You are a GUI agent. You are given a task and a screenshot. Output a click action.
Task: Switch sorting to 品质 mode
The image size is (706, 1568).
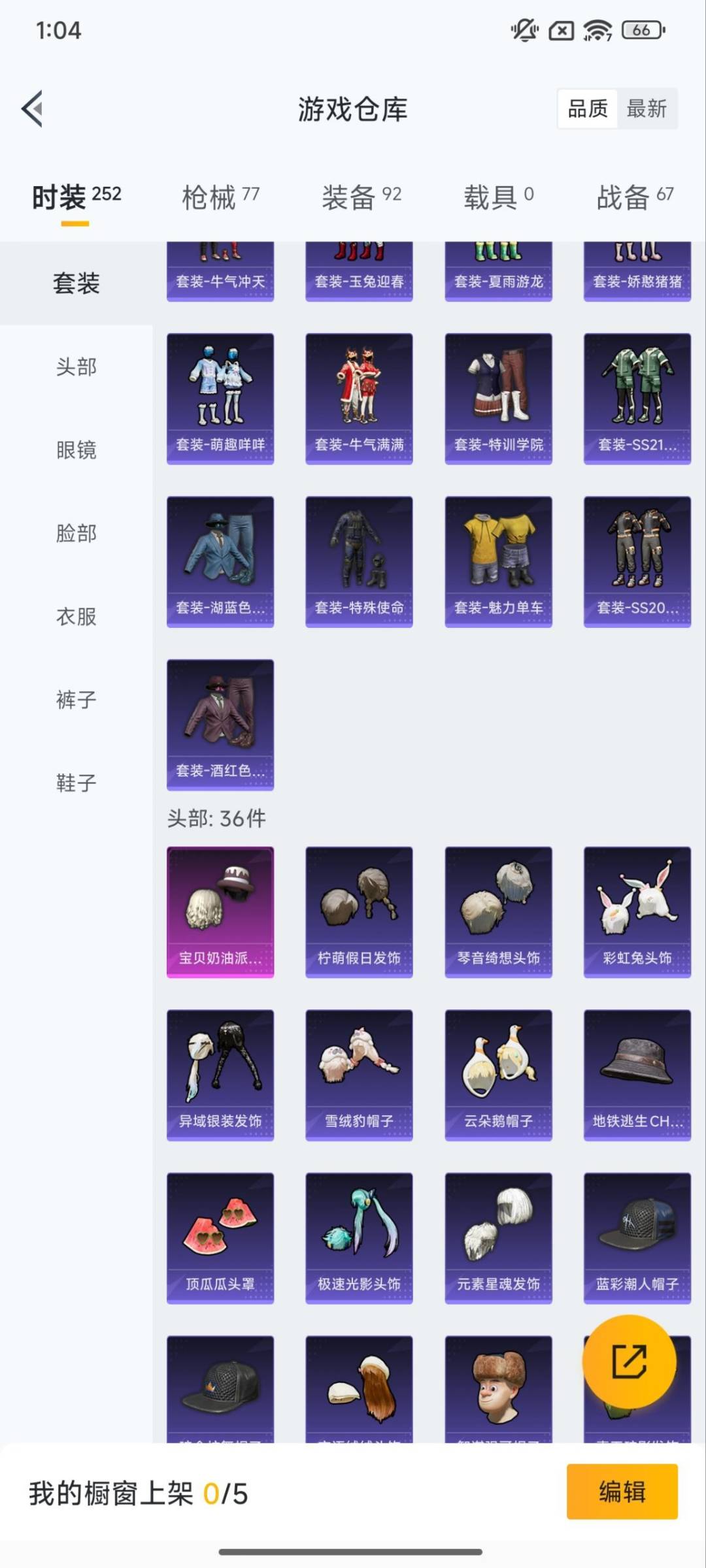[x=588, y=109]
